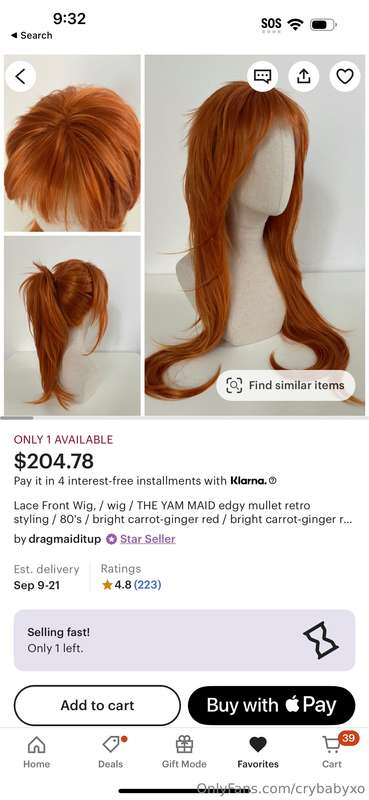The image size is (369, 800).
Task: Open the Deals tab
Action: (111, 752)
